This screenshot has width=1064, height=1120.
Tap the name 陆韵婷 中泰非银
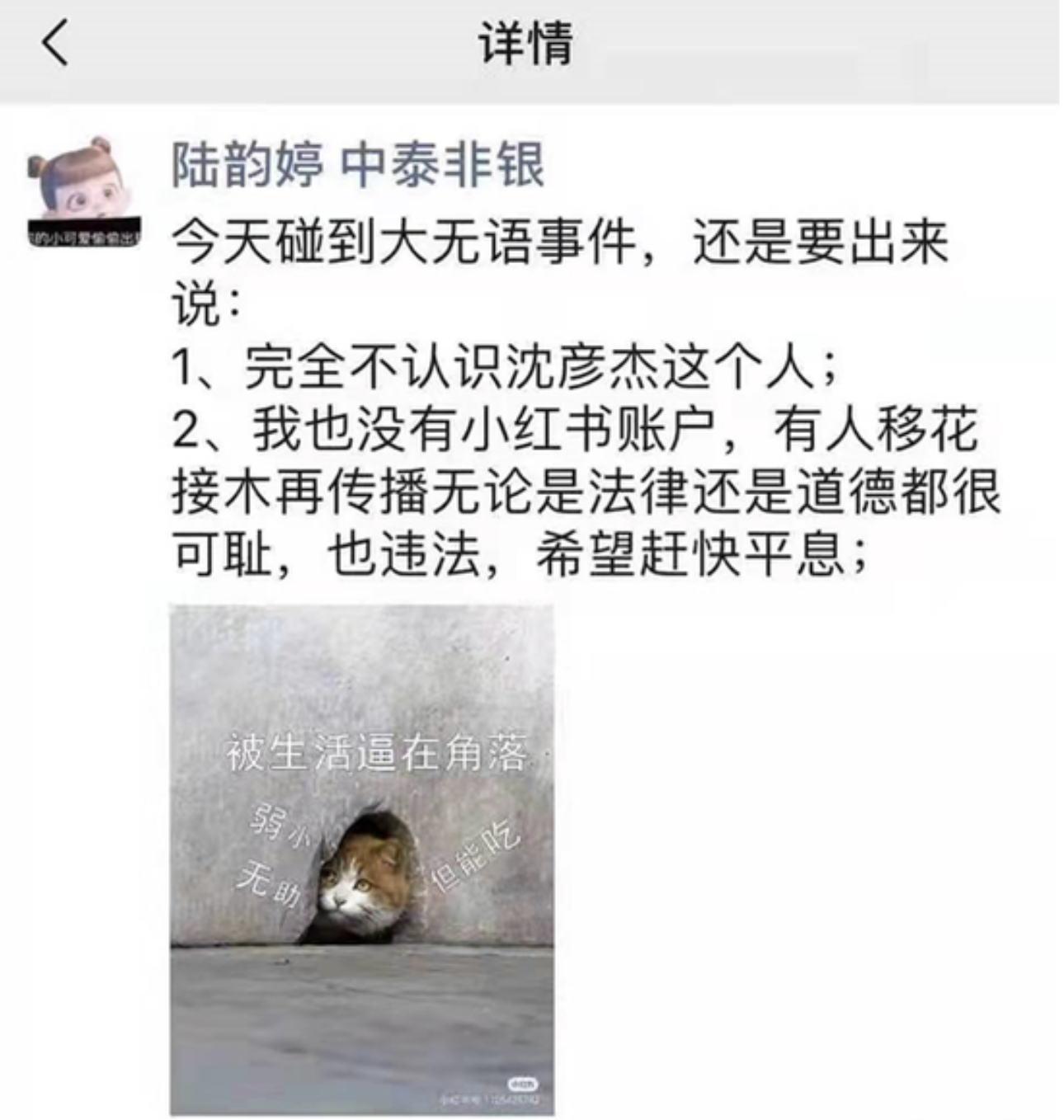coord(357,165)
